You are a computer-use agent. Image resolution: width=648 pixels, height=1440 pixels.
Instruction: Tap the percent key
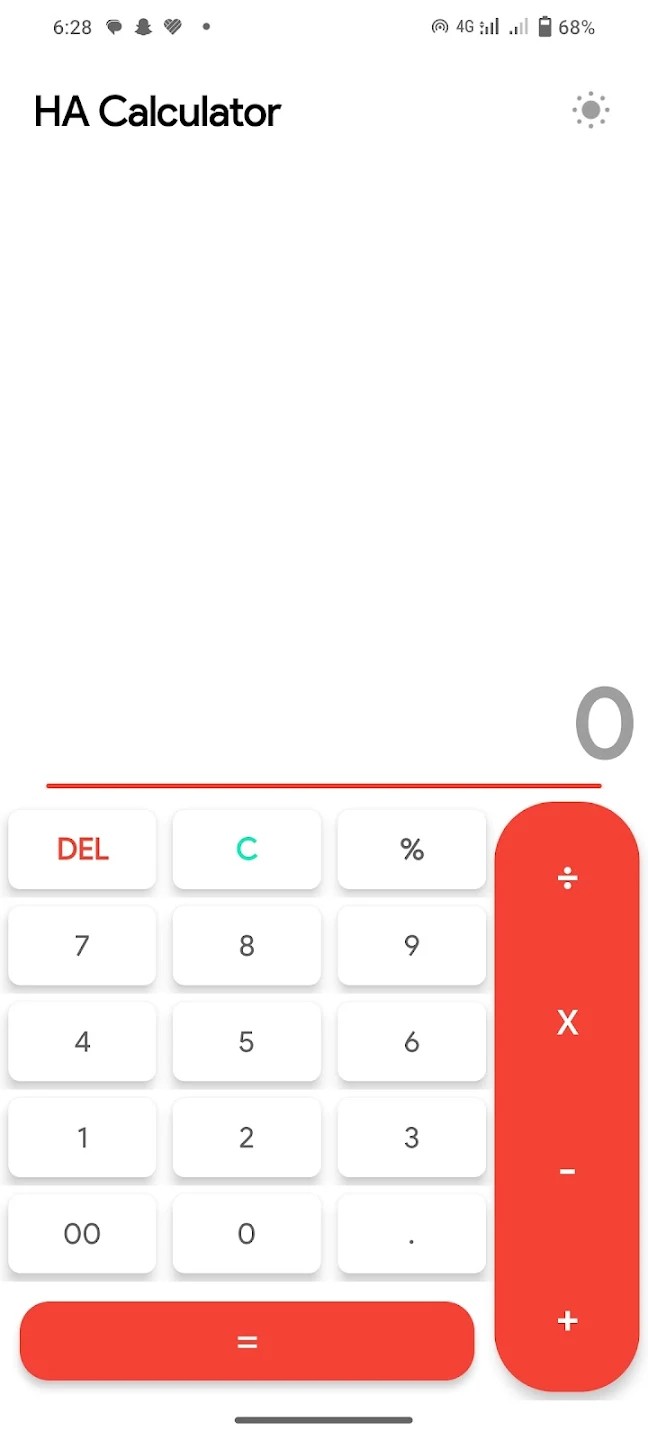tap(412, 849)
